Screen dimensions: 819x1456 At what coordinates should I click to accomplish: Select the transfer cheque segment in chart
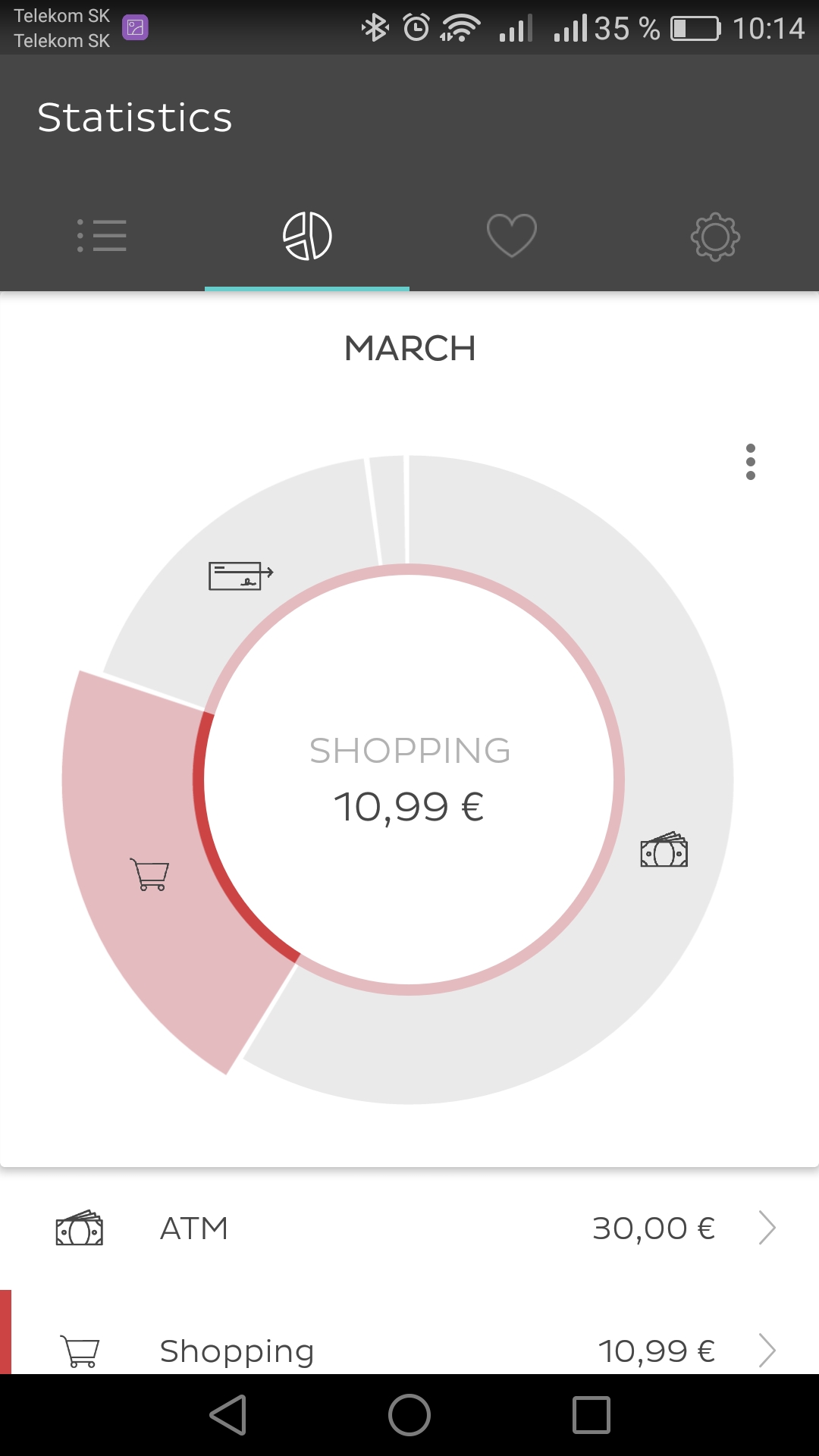click(240, 576)
